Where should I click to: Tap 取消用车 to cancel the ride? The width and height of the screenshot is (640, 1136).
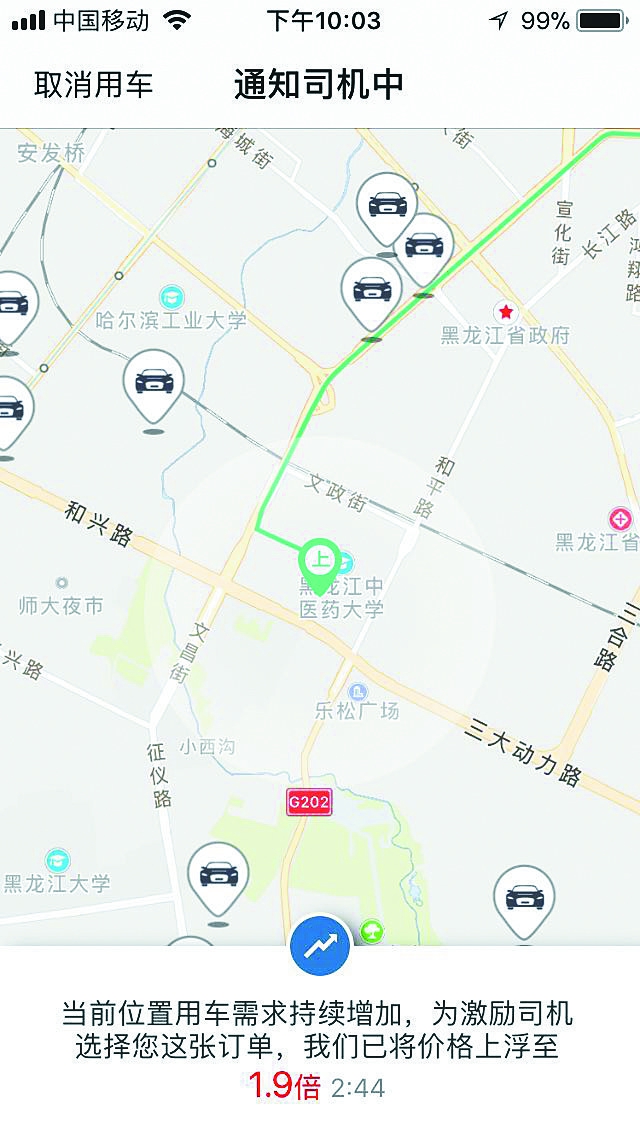point(94,85)
